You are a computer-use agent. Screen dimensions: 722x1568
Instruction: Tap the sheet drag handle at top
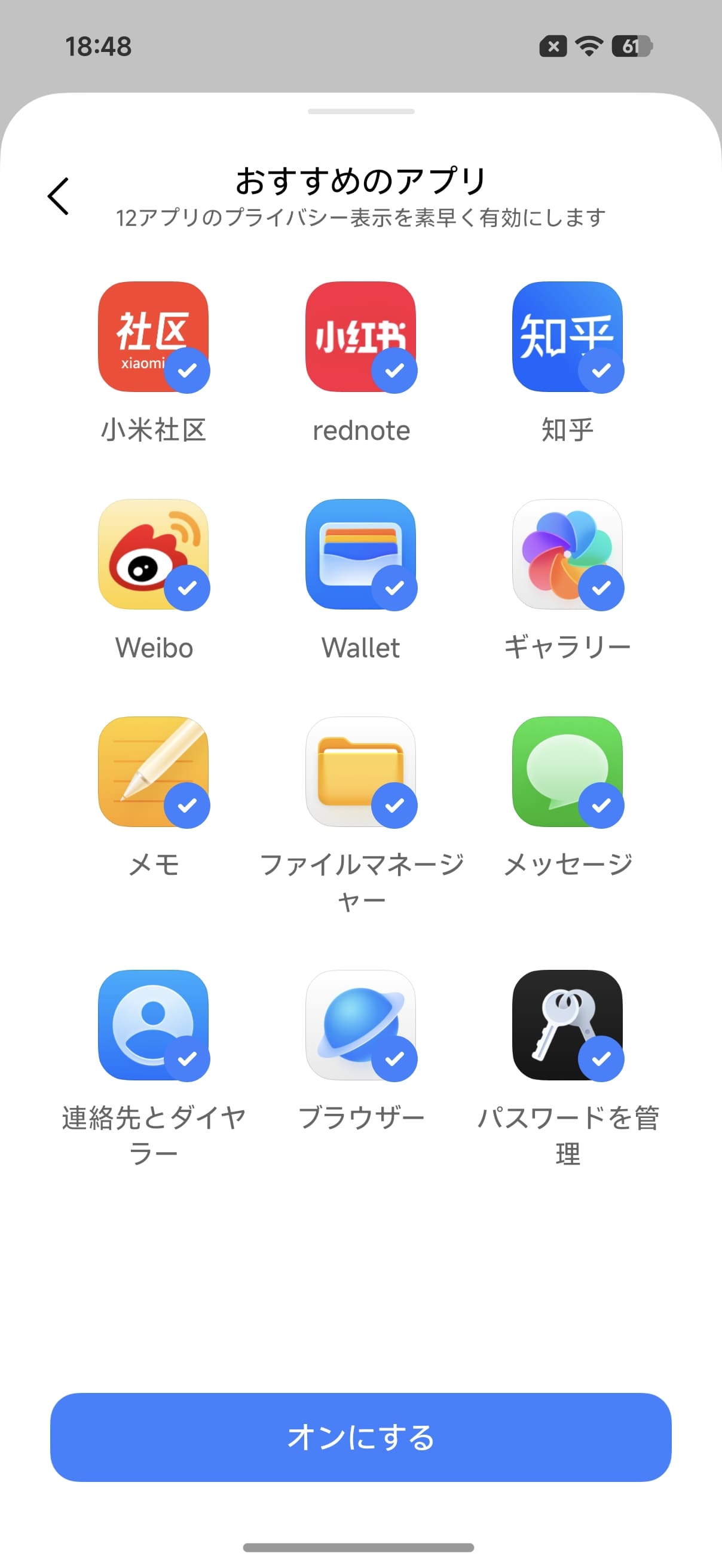click(x=361, y=111)
